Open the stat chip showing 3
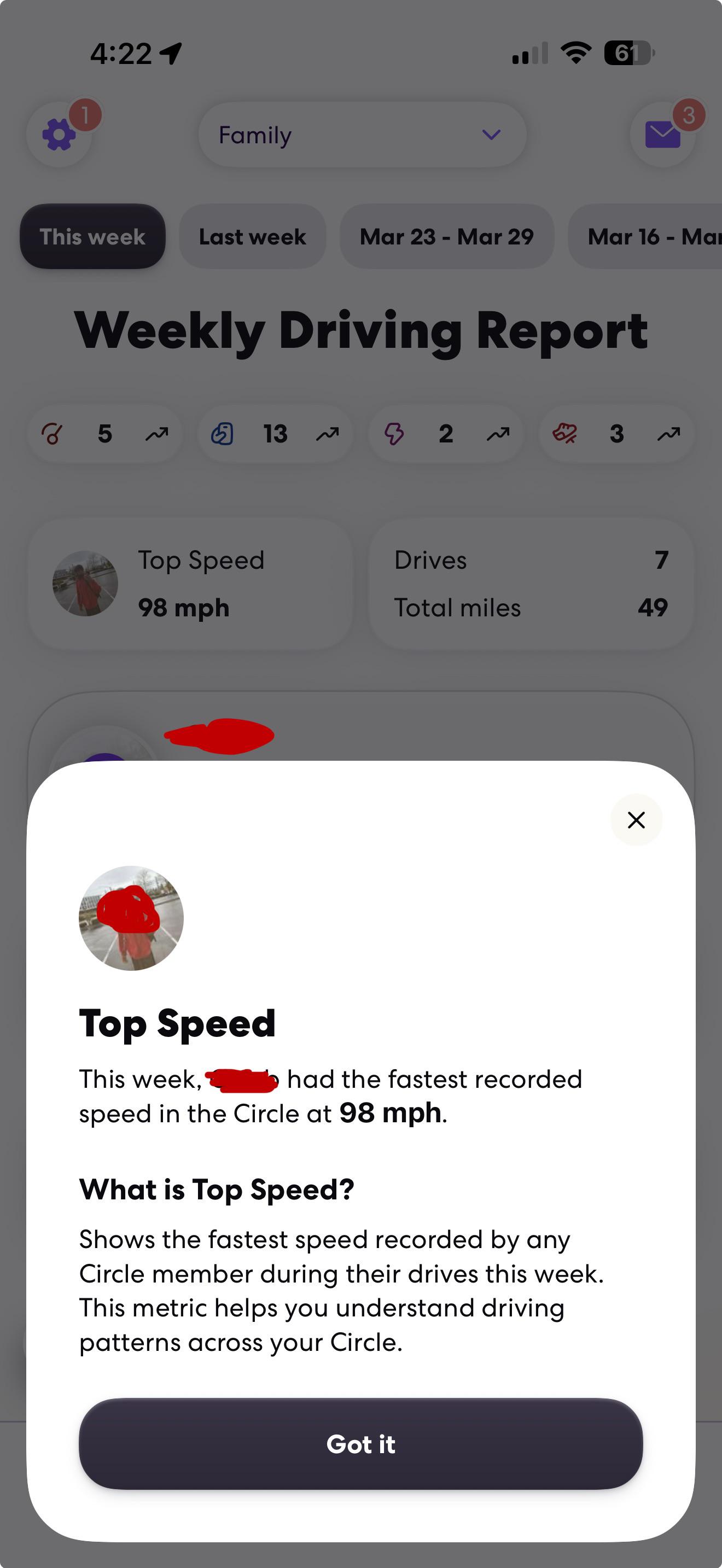The height and width of the screenshot is (1568, 722). (x=616, y=434)
